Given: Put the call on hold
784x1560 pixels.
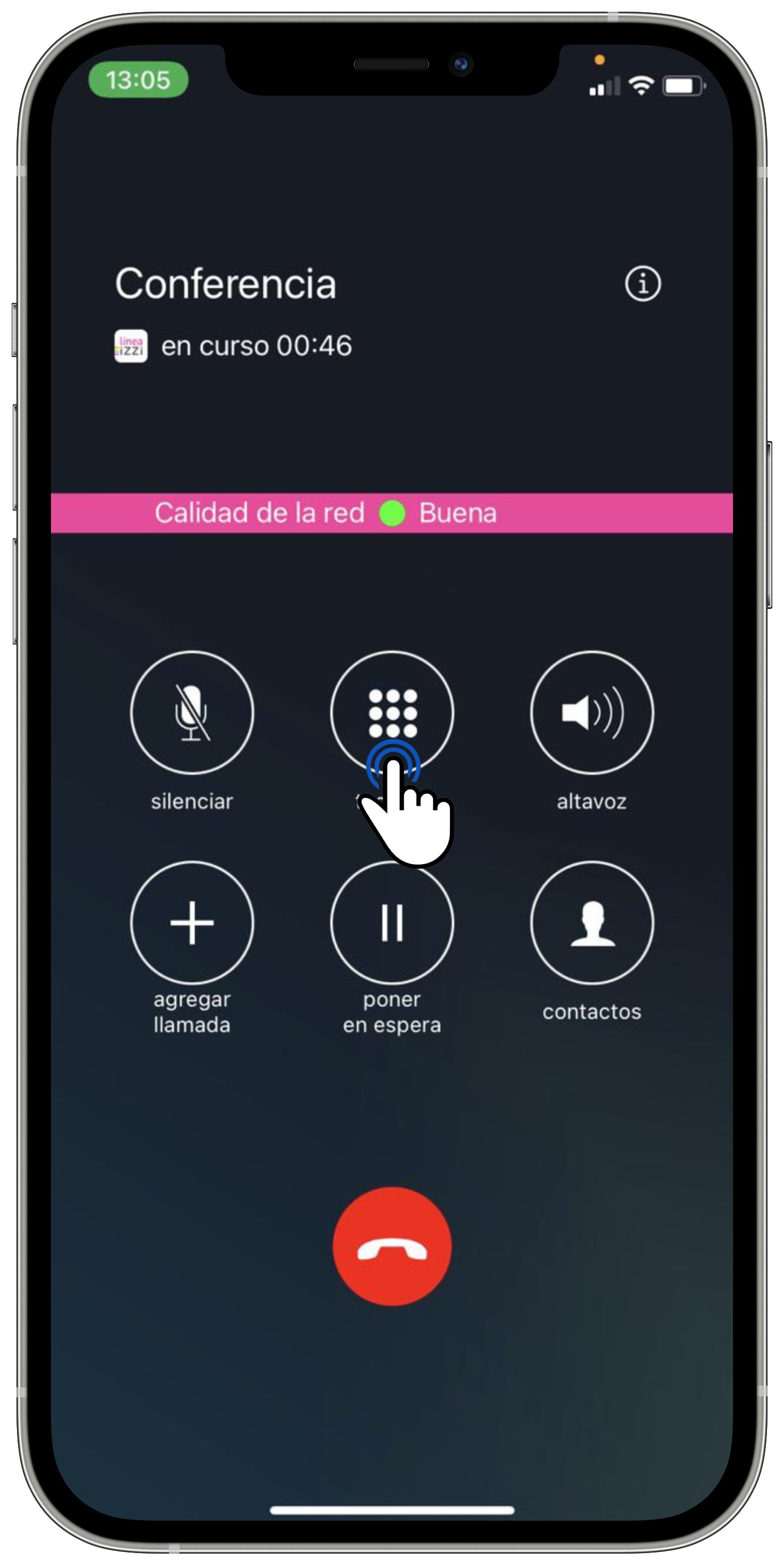Looking at the screenshot, I should [x=393, y=922].
